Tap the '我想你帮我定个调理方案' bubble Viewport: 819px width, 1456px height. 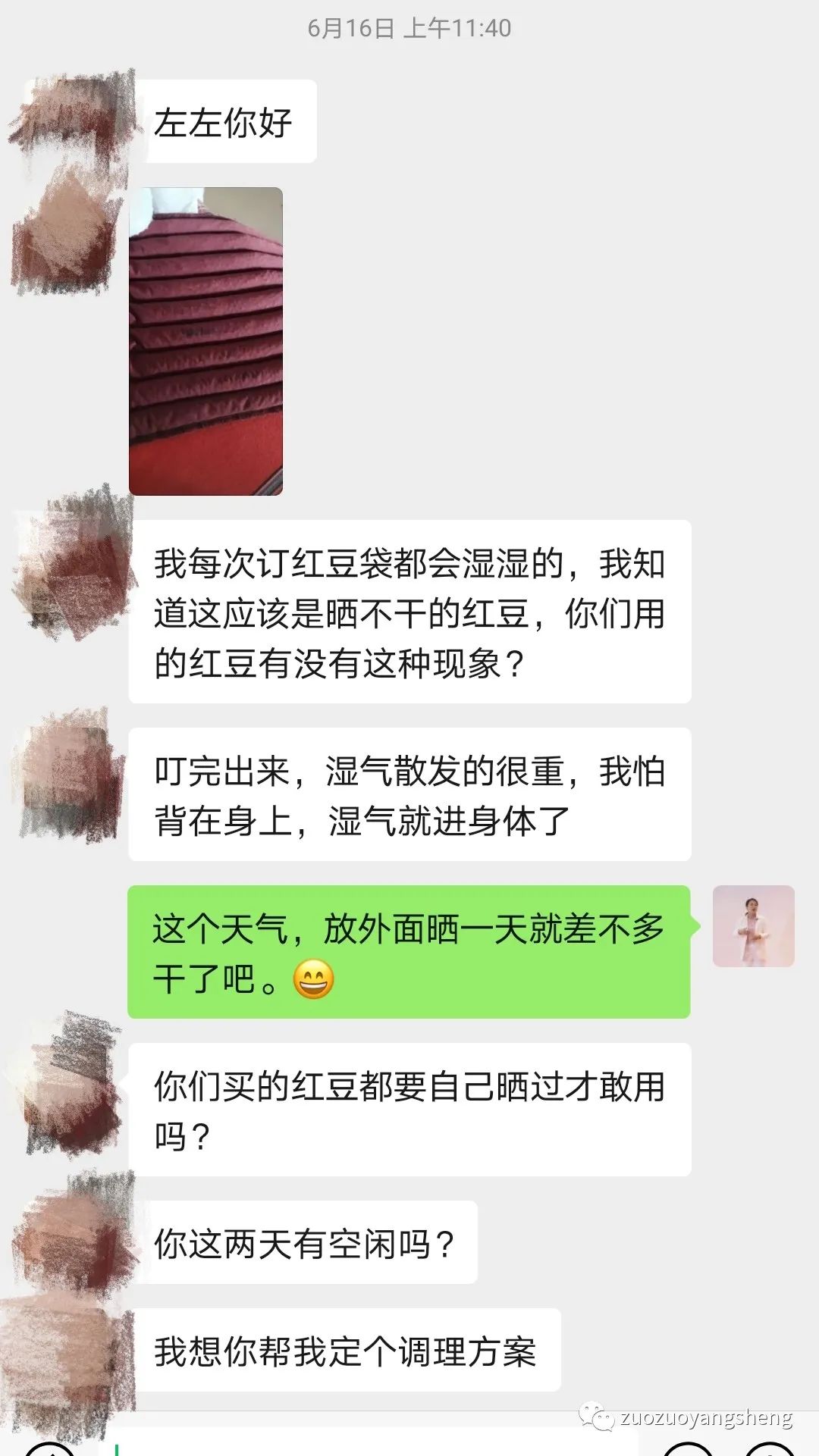pyautogui.click(x=349, y=1353)
